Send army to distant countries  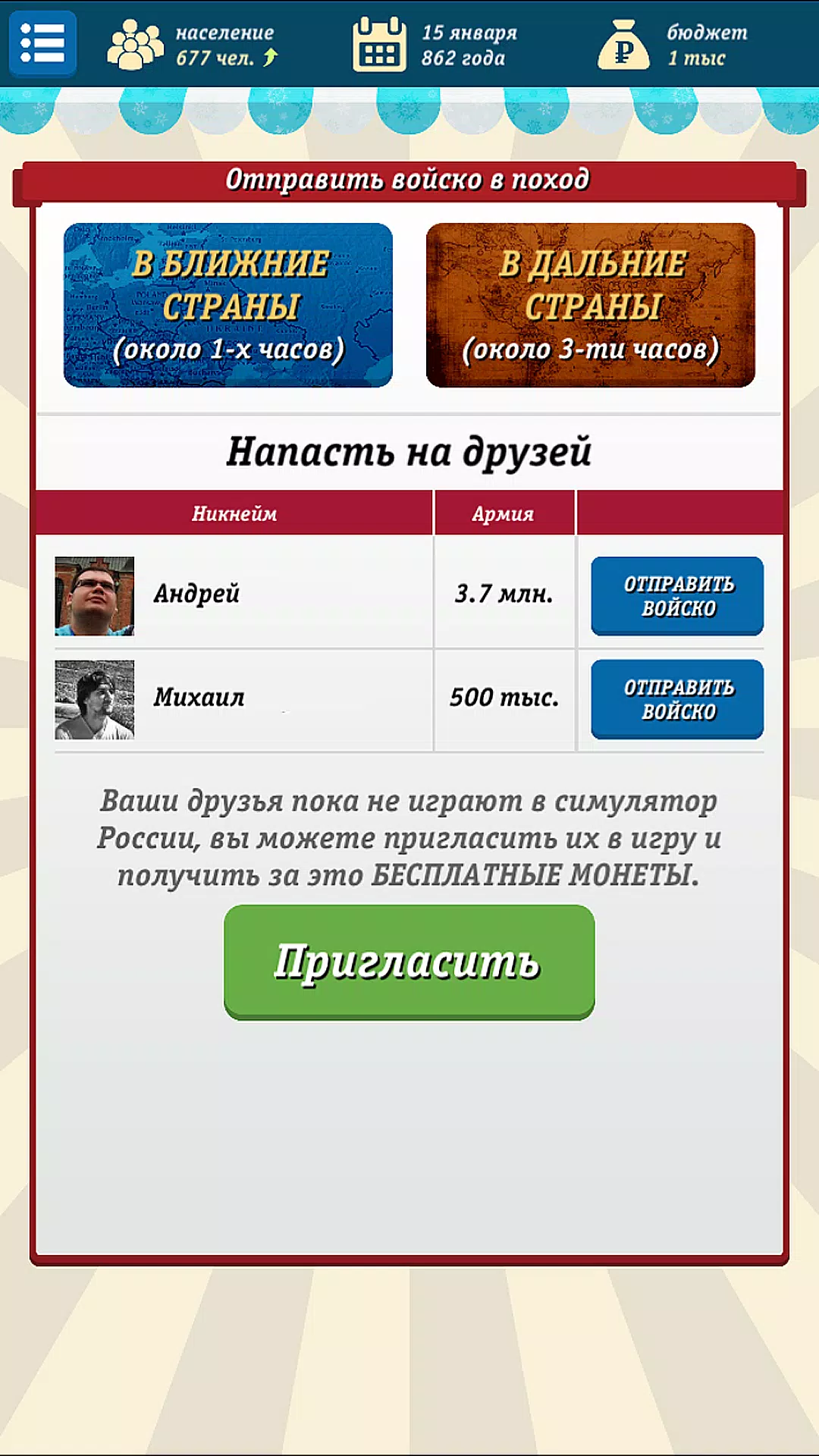coord(590,305)
